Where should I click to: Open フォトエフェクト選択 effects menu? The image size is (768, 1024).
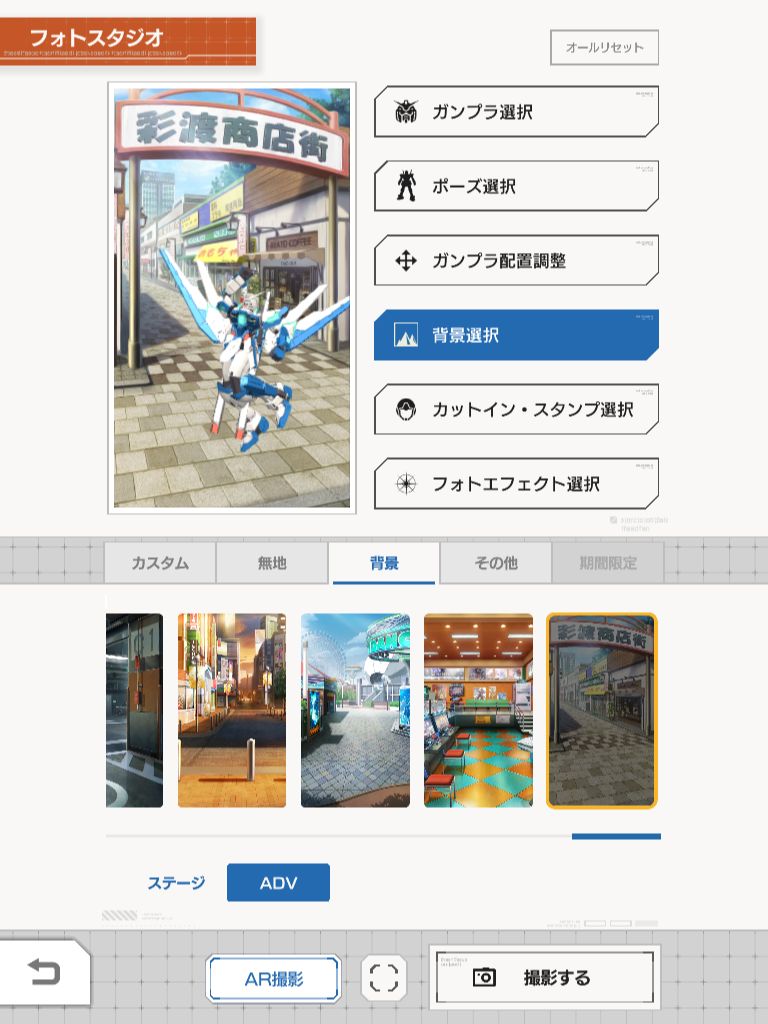[516, 484]
